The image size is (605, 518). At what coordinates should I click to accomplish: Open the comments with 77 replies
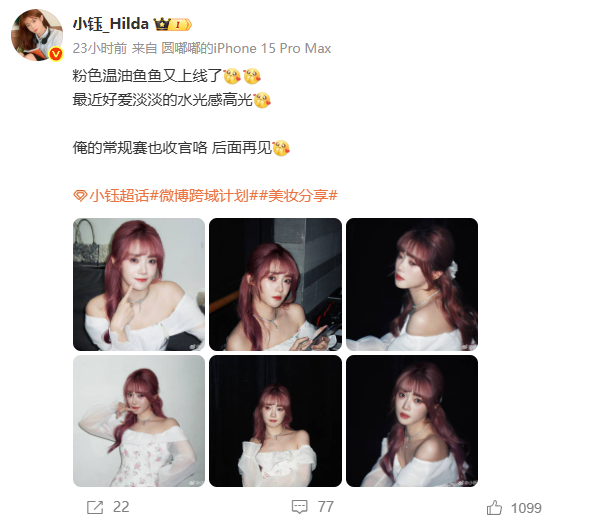tap(312, 507)
